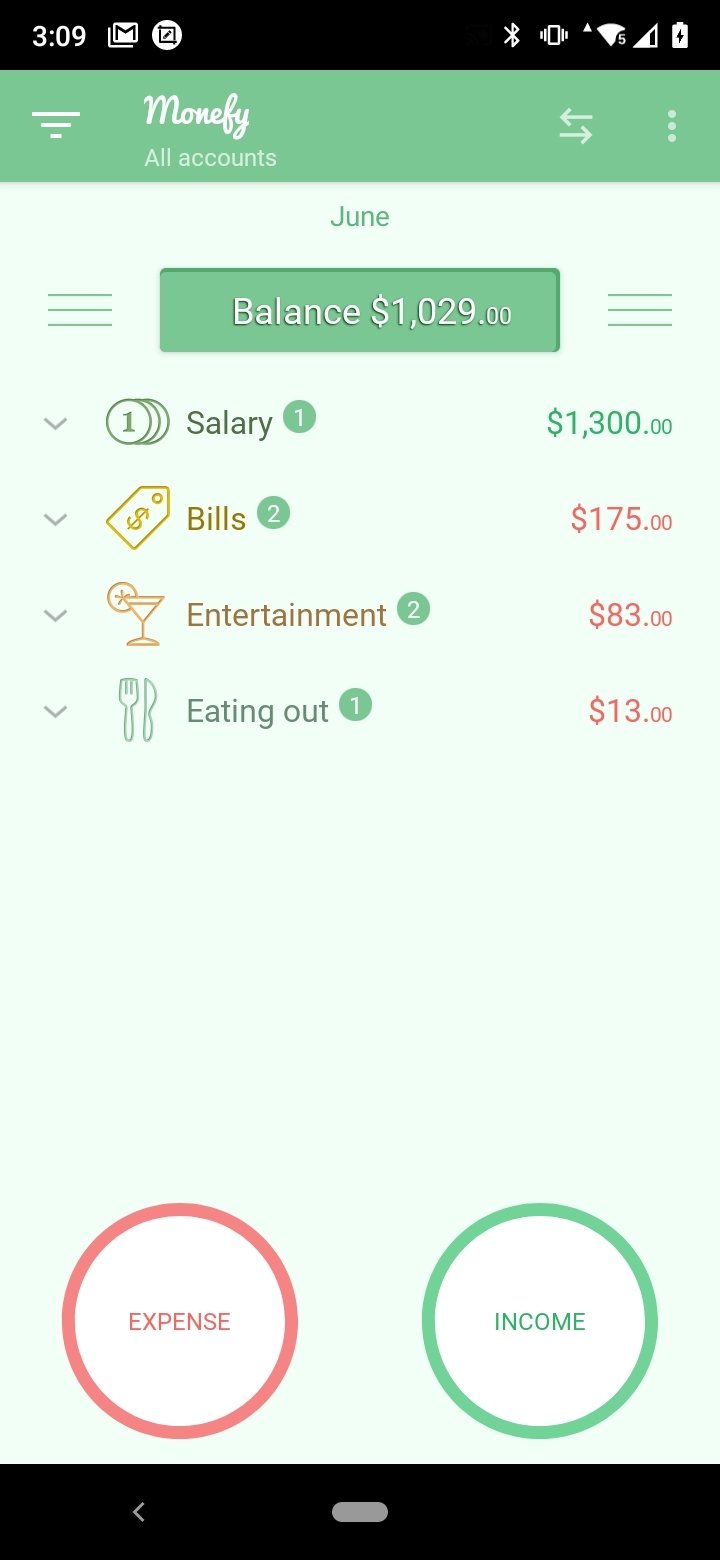Tap the Balance $1,029.00 button
Image resolution: width=720 pixels, height=1560 pixels.
tap(360, 311)
